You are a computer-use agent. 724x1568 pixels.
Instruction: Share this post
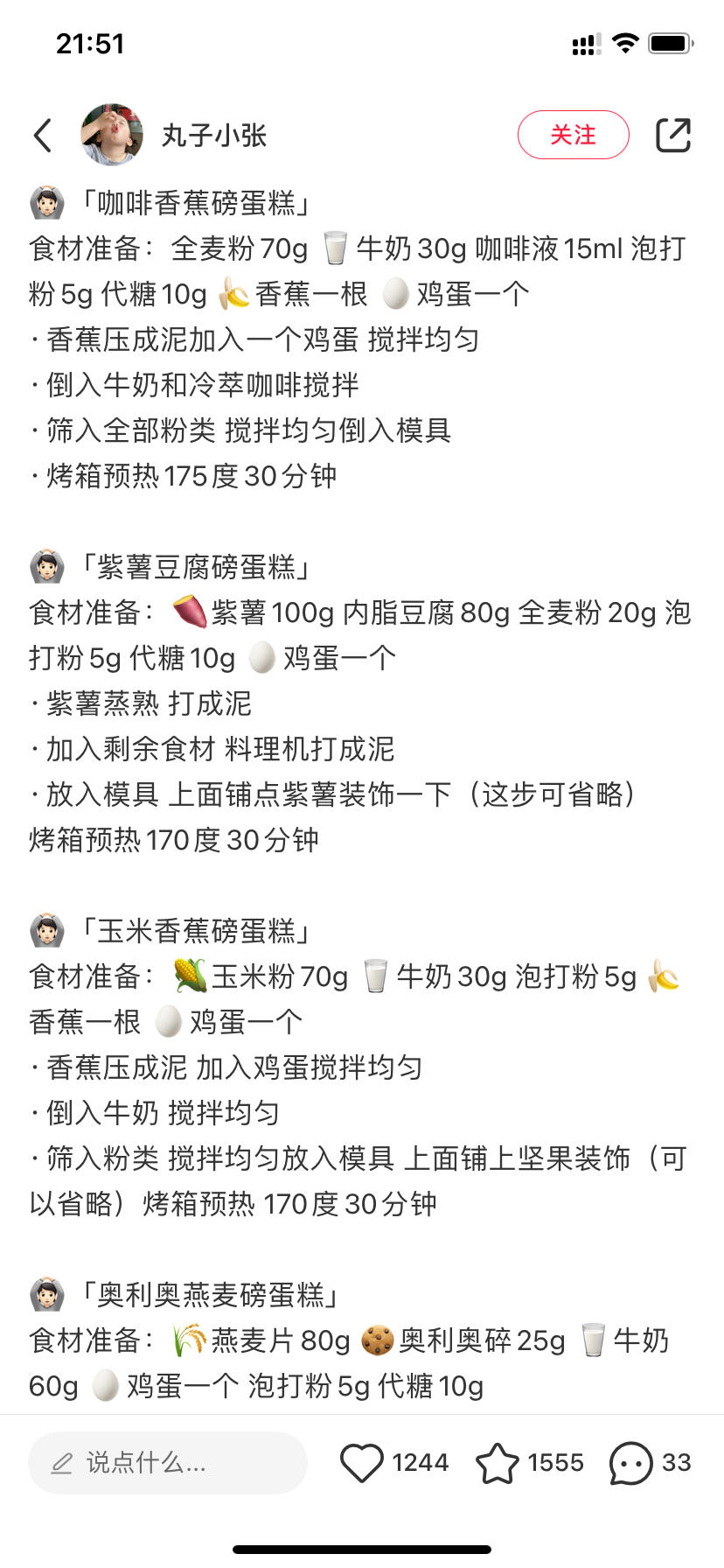(x=672, y=135)
